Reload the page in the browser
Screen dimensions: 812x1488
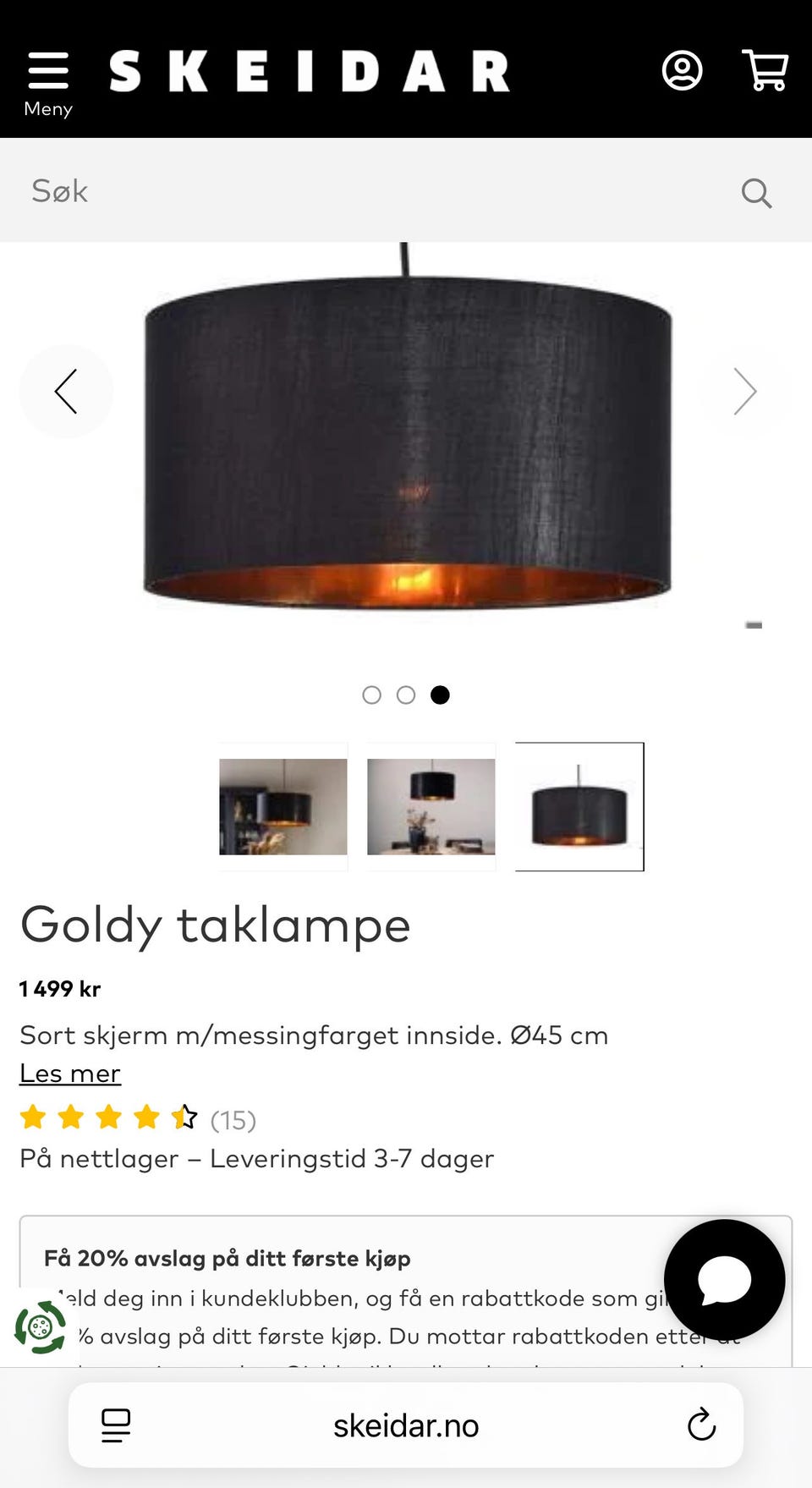[699, 1425]
